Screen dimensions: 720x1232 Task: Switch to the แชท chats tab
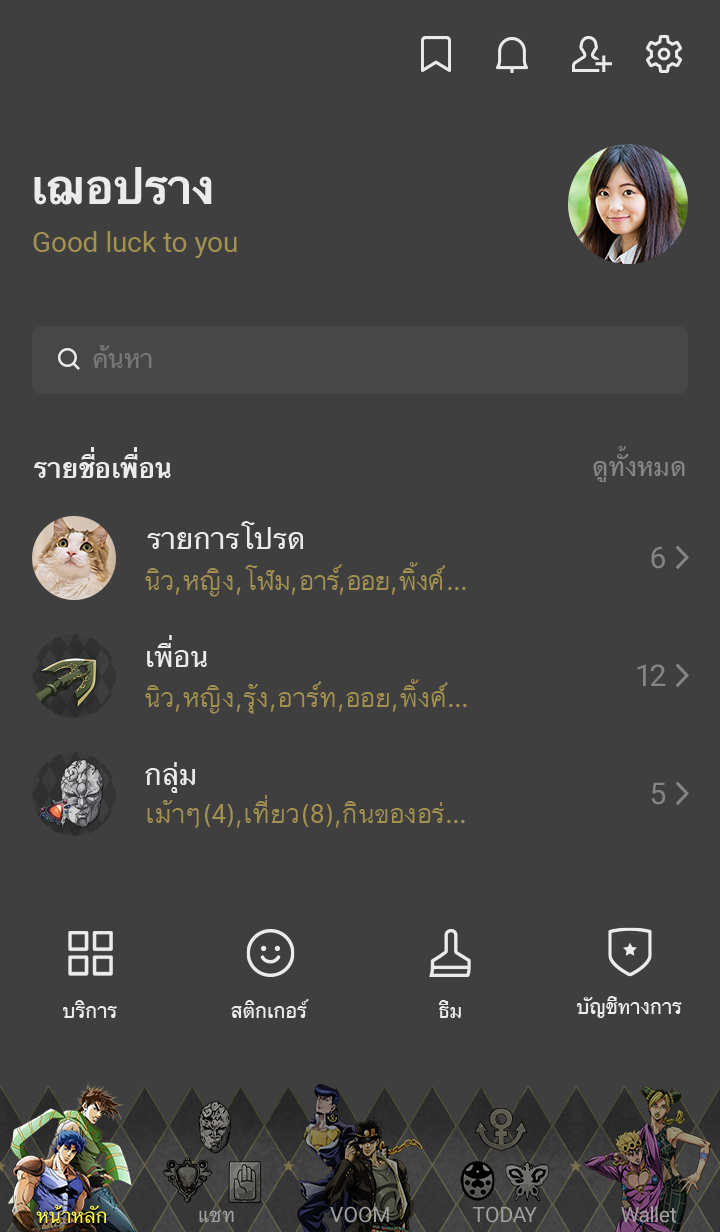216,1170
